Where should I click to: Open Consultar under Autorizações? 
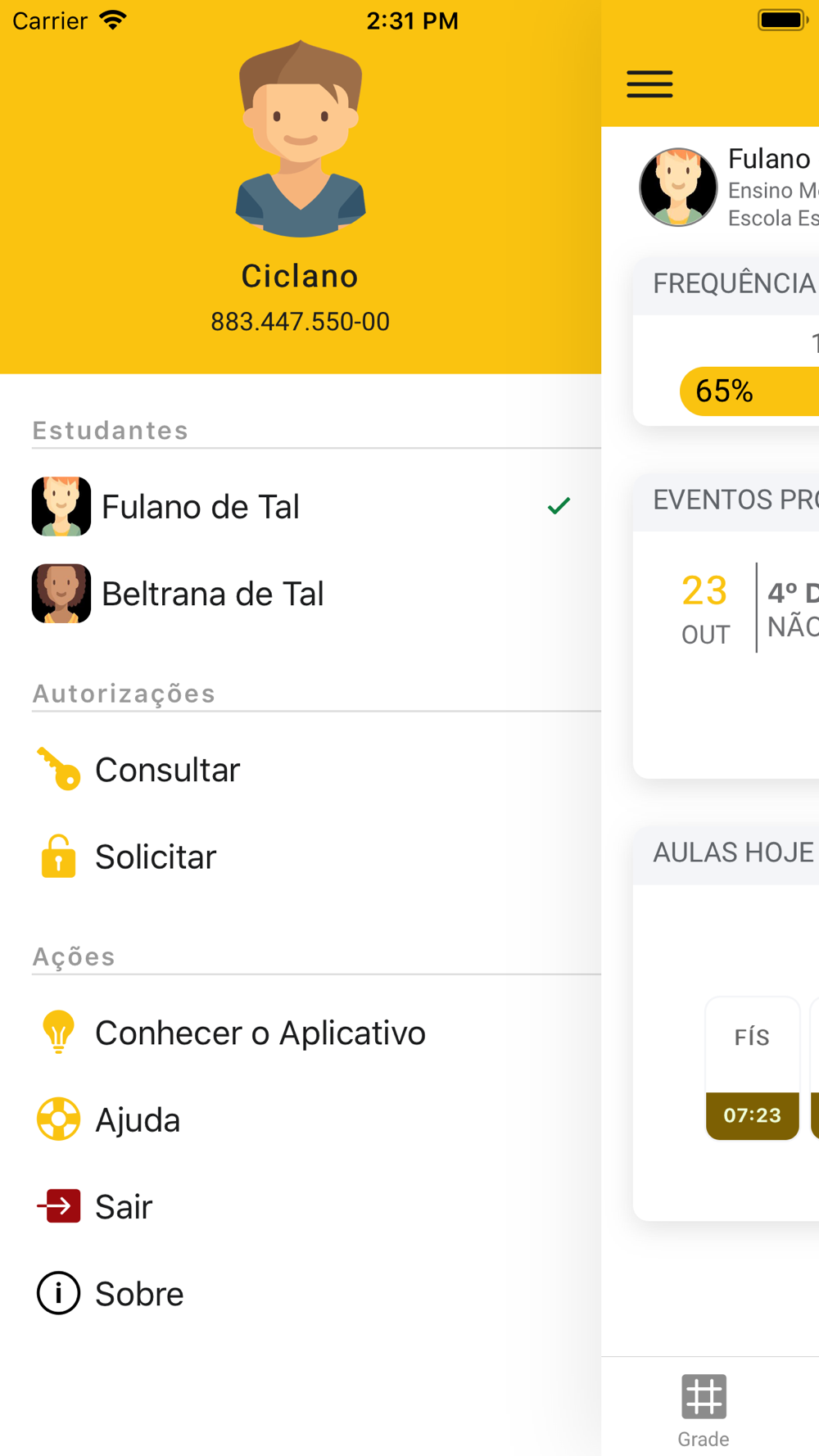click(167, 770)
